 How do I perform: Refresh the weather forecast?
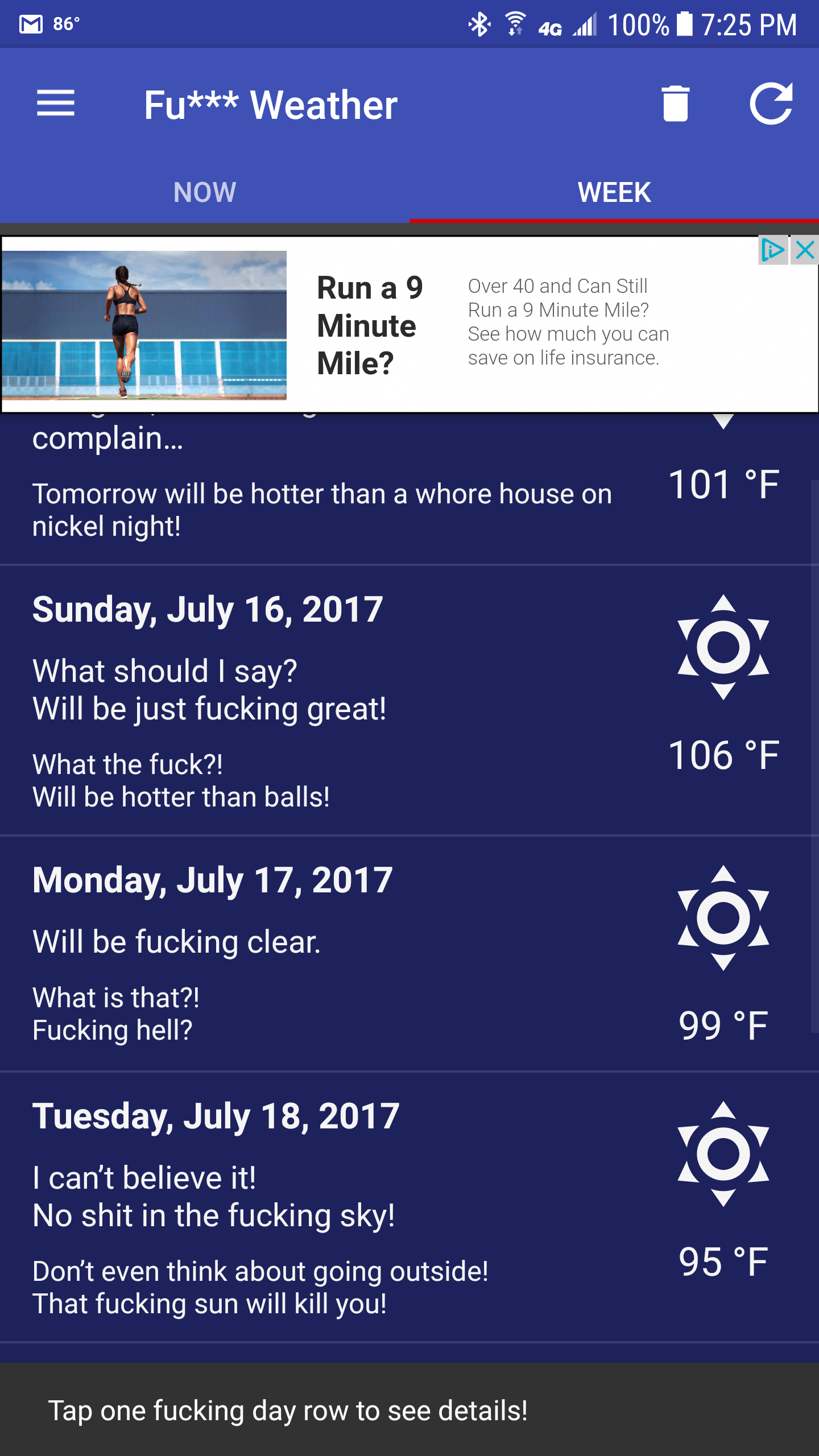pos(771,104)
